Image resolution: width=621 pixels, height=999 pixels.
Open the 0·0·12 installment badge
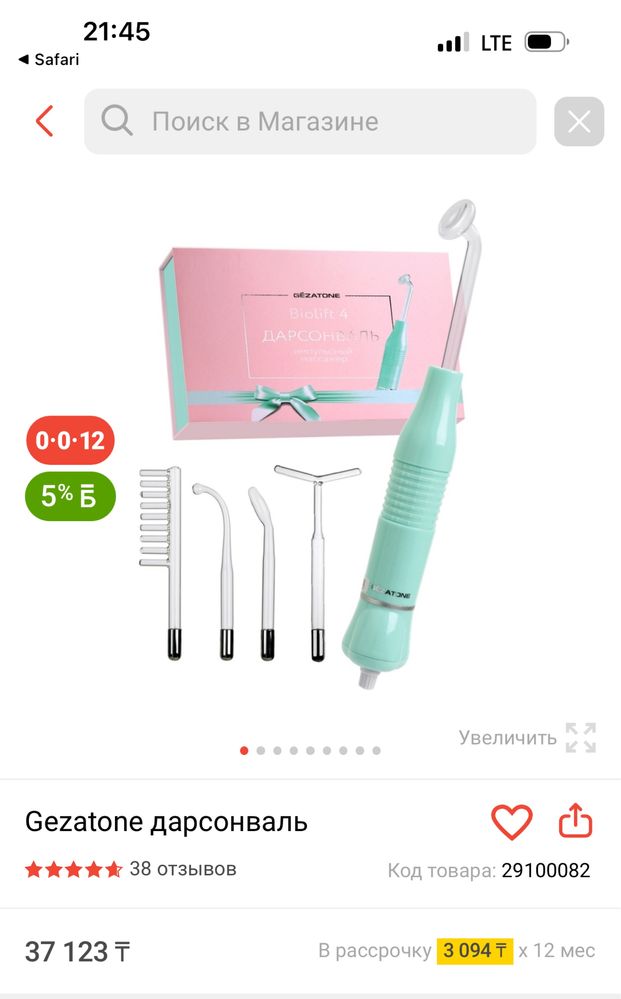[70, 440]
